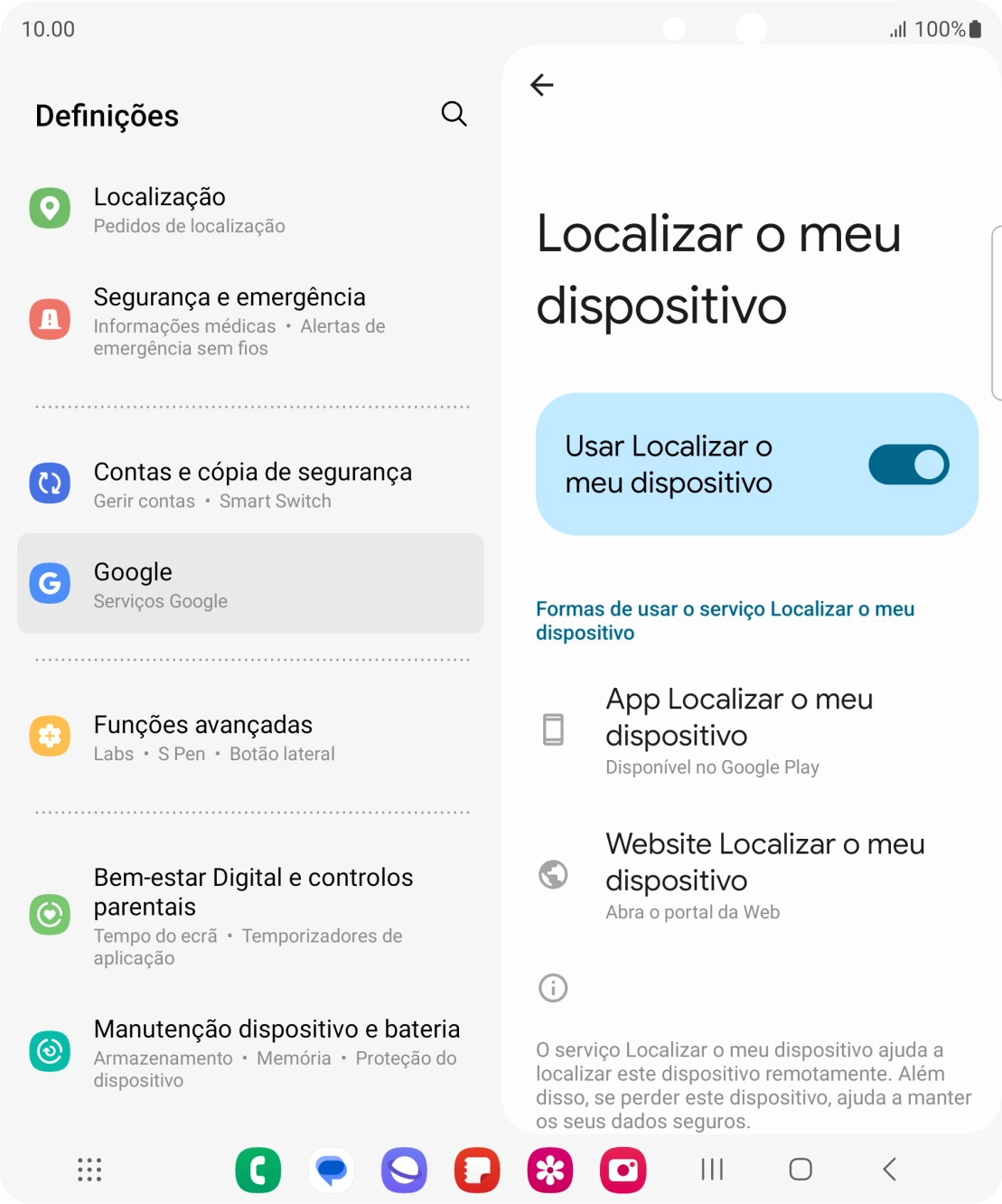Image resolution: width=1002 pixels, height=1204 pixels.
Task: Open the Website Localizar o meu dispositivo portal
Action: tap(765, 861)
